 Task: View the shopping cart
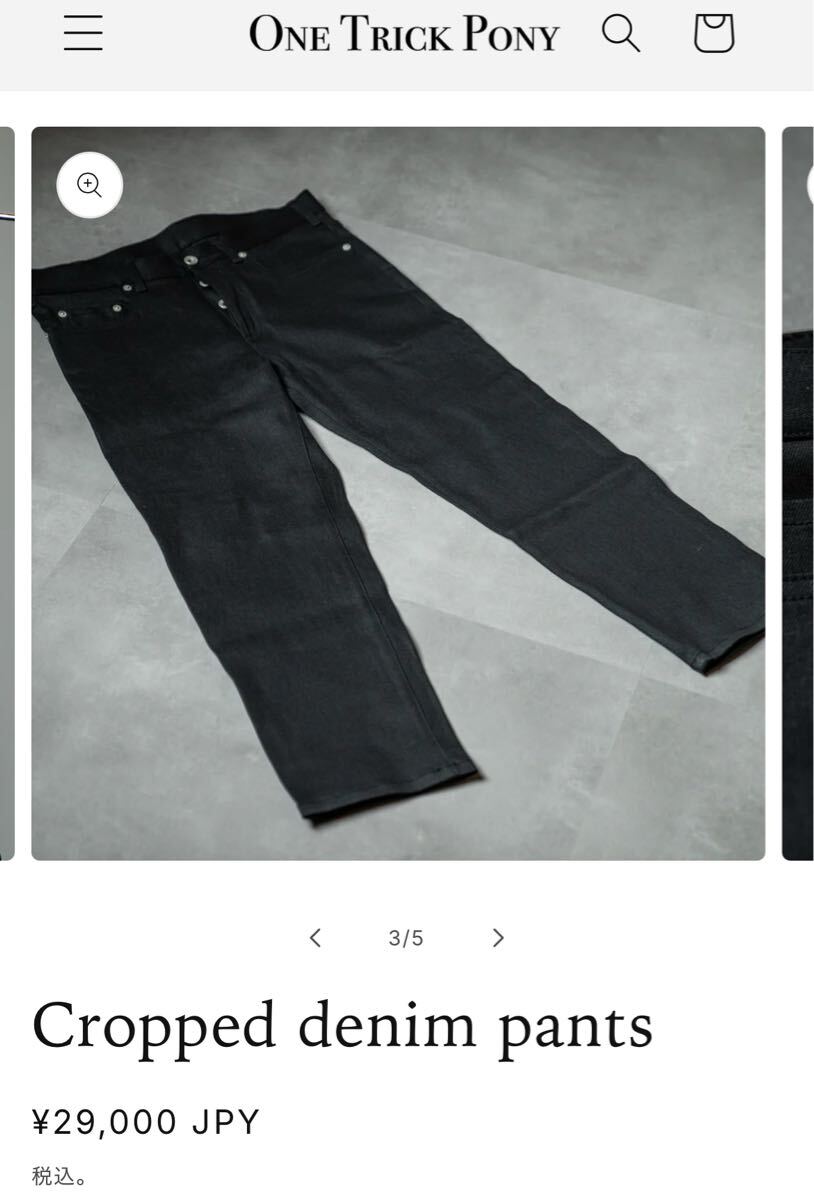click(714, 33)
